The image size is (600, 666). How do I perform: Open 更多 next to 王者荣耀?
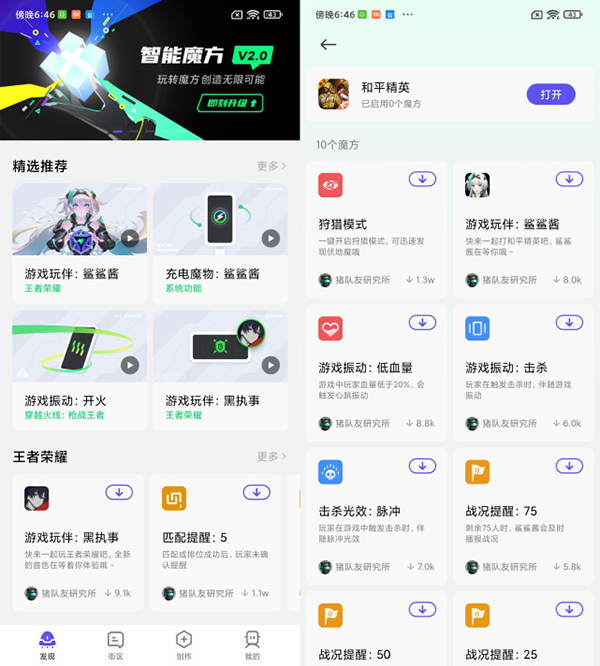click(x=271, y=456)
